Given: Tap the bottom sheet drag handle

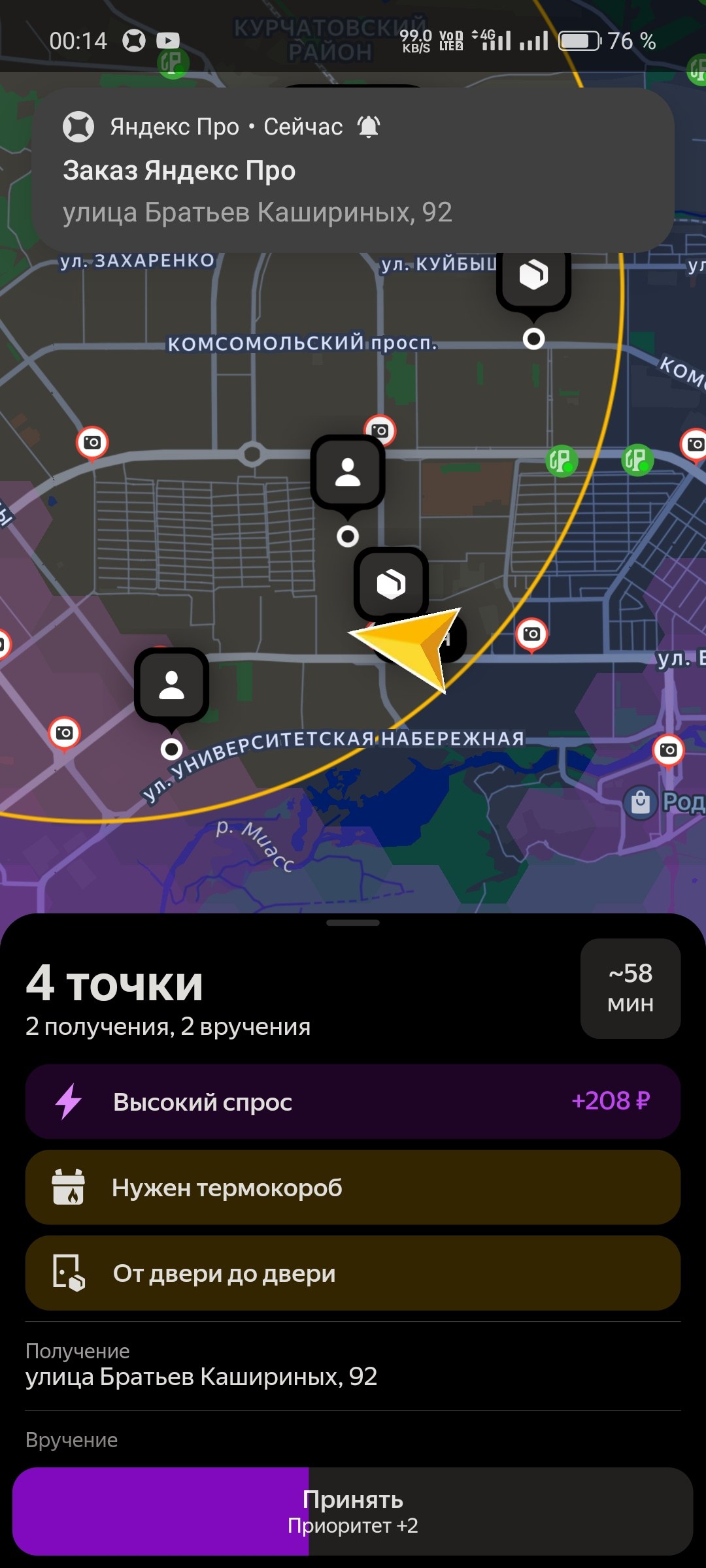Looking at the screenshot, I should [x=353, y=923].
